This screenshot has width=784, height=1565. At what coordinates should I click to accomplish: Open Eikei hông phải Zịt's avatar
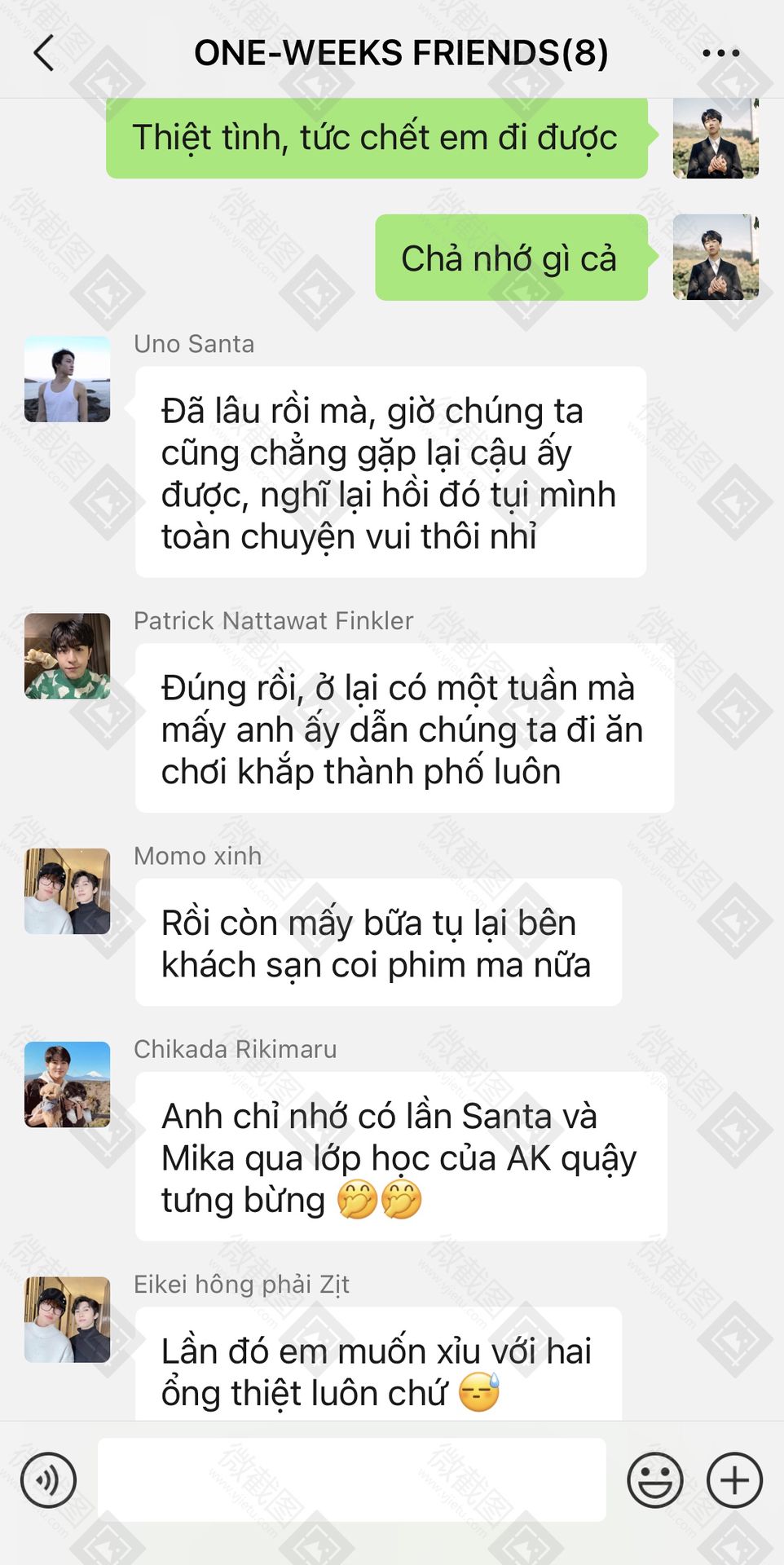[x=67, y=1320]
